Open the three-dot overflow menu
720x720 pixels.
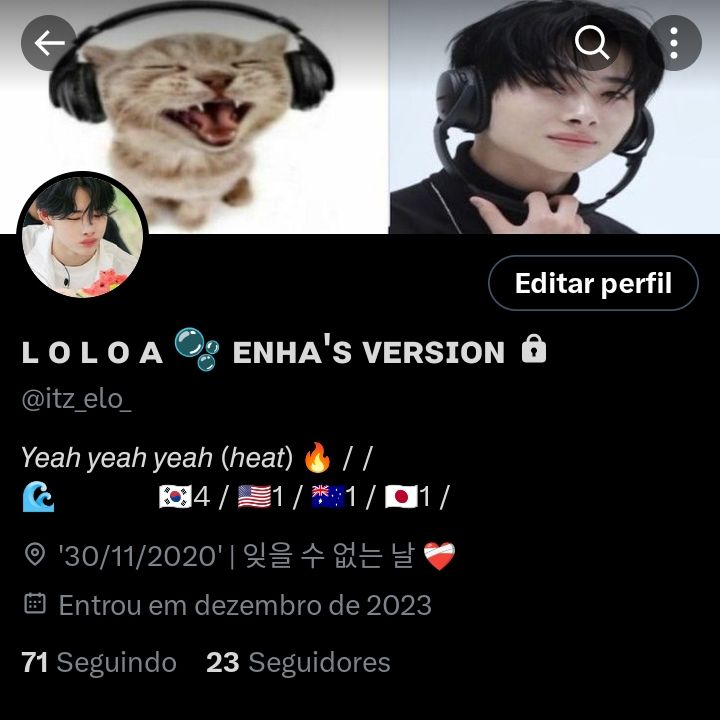point(674,42)
